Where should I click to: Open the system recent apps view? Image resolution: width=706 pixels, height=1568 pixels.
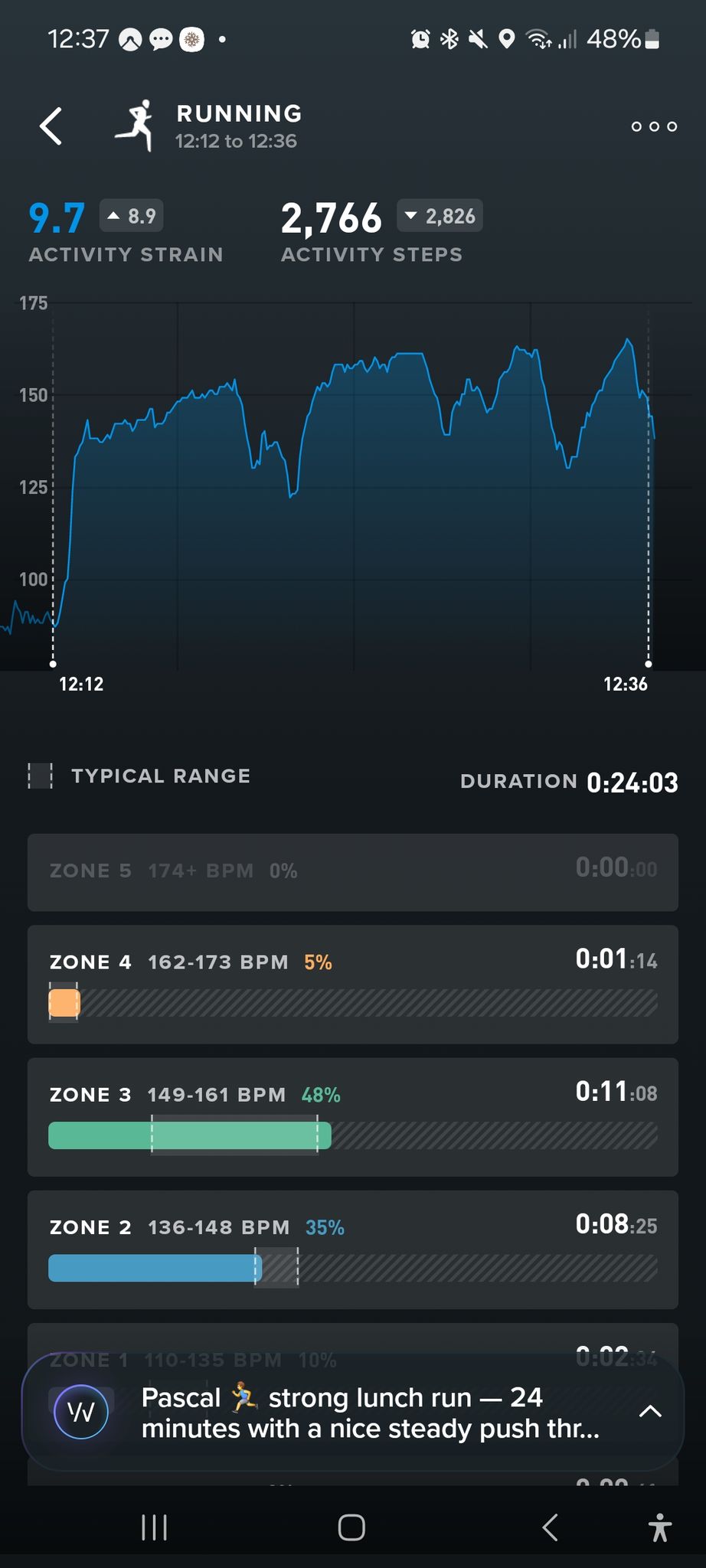(155, 1527)
